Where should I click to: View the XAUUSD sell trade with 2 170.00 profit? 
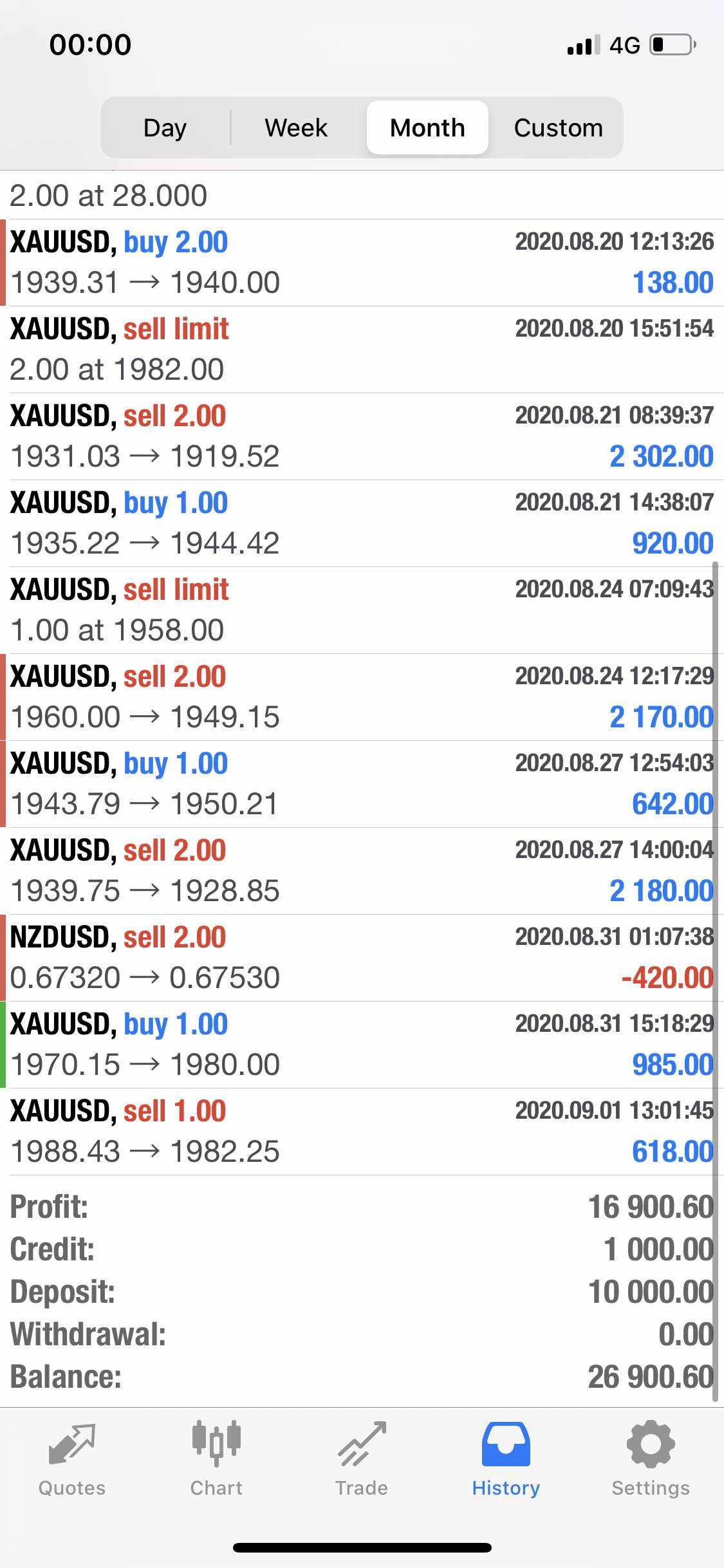tap(362, 697)
